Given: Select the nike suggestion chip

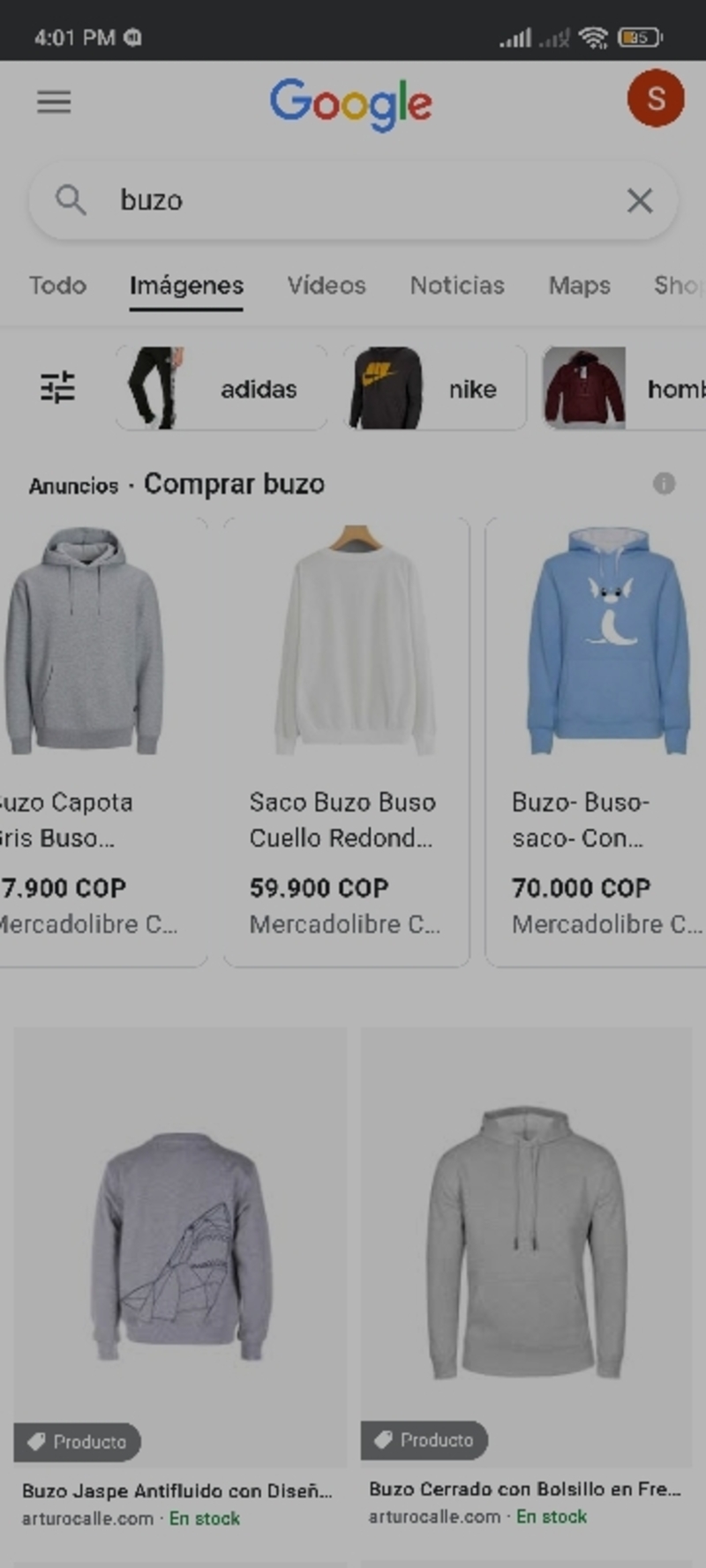Looking at the screenshot, I should coord(434,388).
